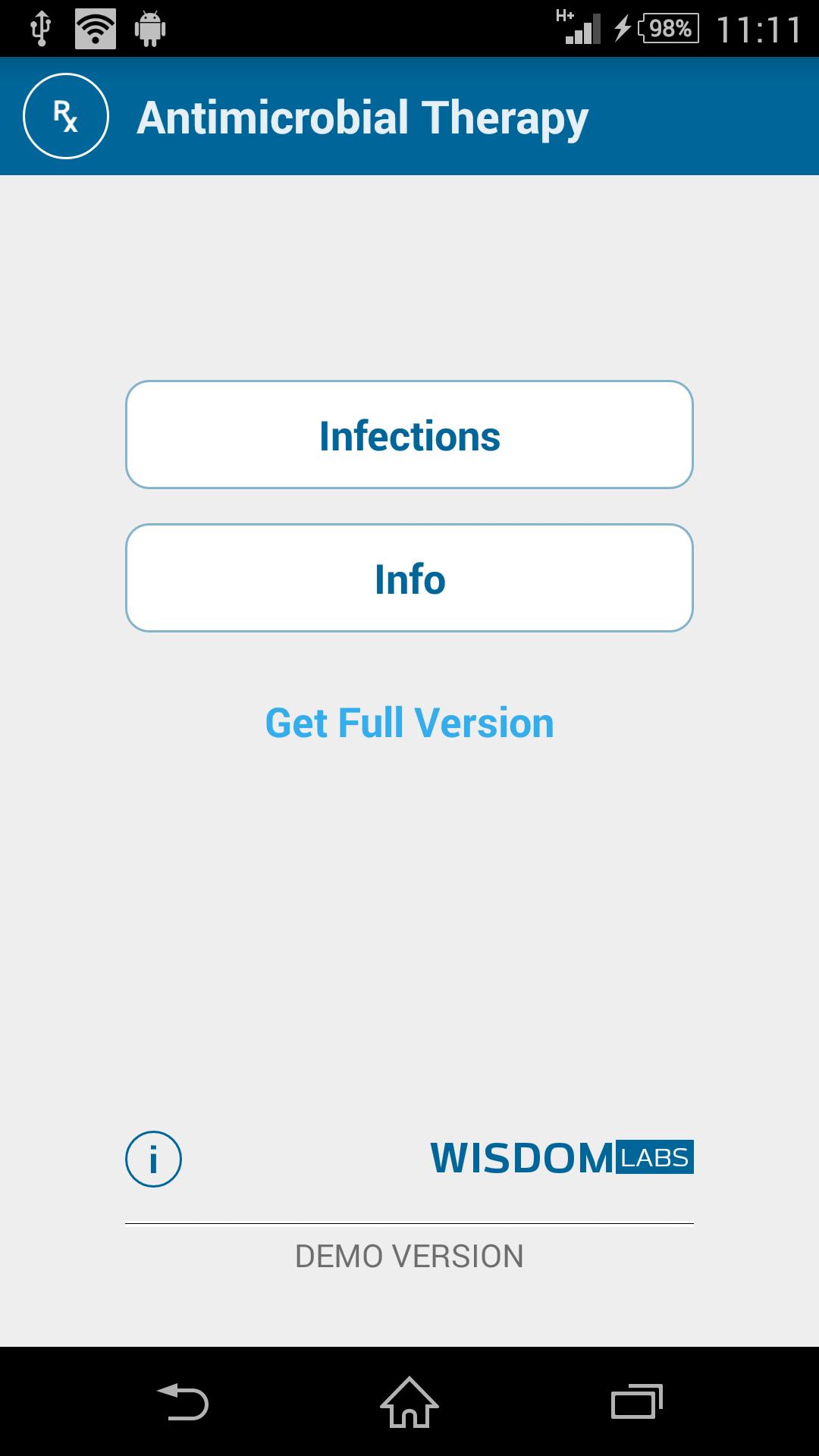Click the Wi-Fi icon in the status bar

94,29
